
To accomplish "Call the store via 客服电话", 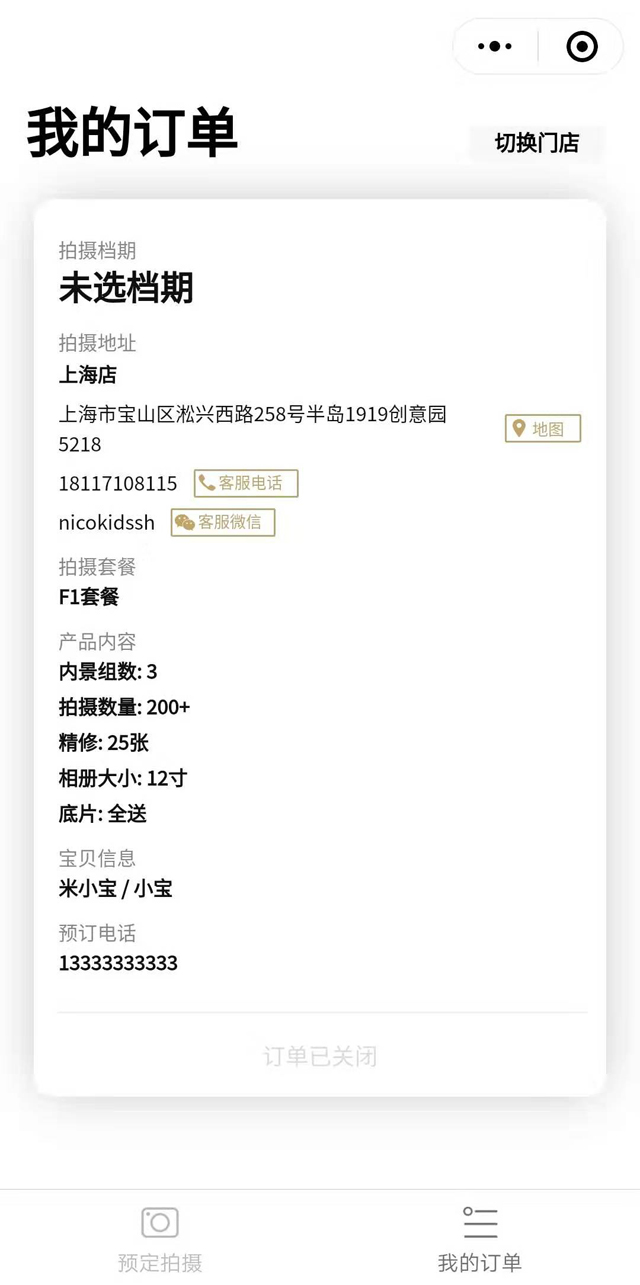I will [246, 483].
